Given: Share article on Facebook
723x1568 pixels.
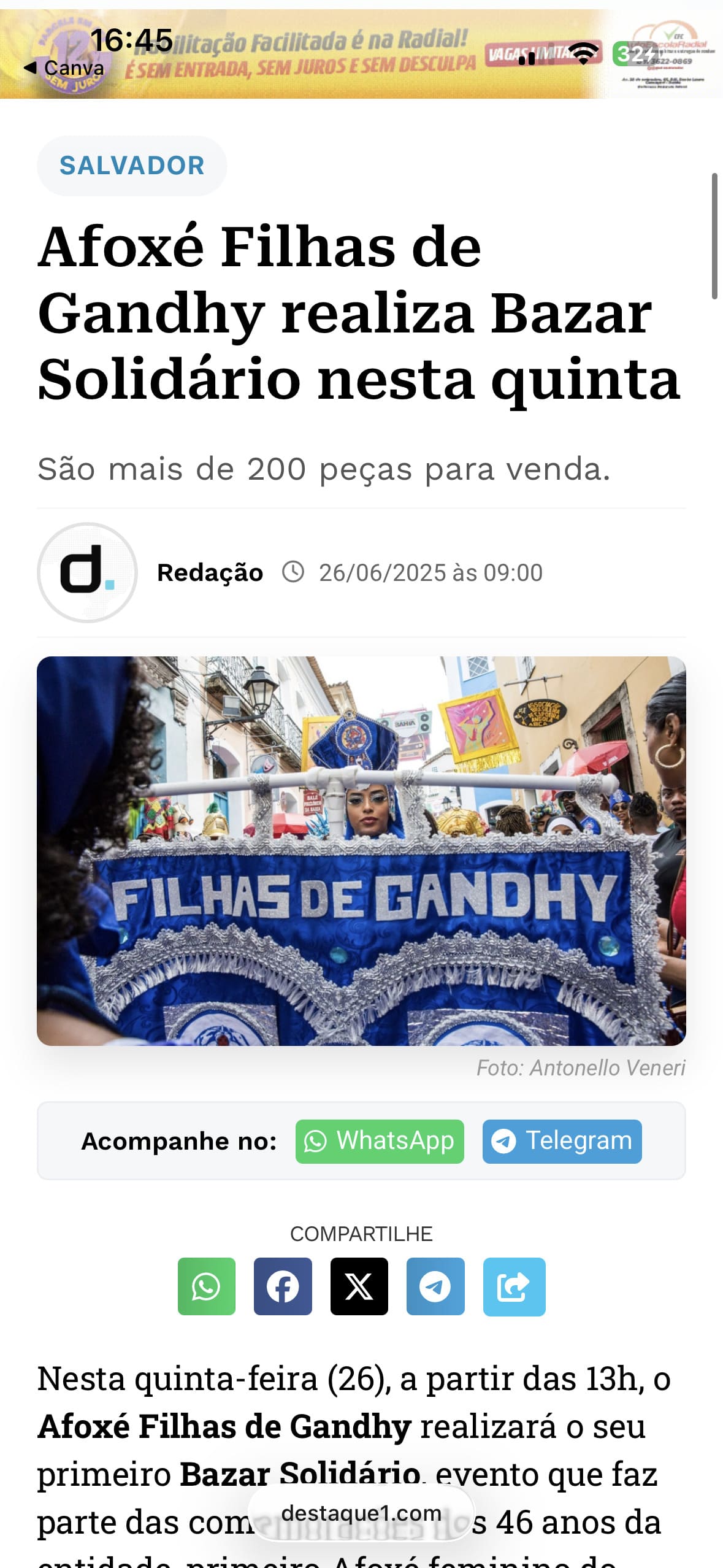Looking at the screenshot, I should tap(283, 1286).
